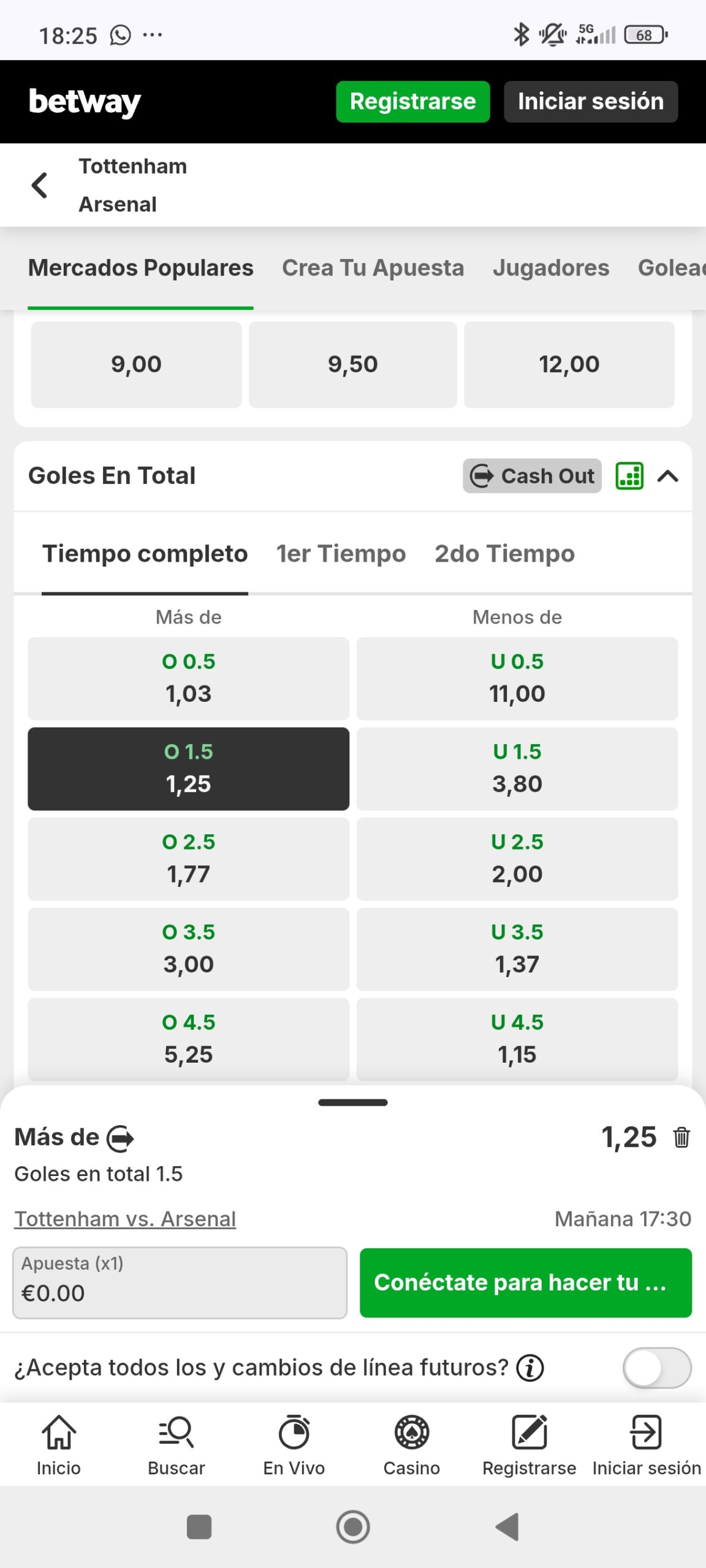The width and height of the screenshot is (706, 1568).
Task: Switch to Crea Tu Apuesta tab
Action: [x=373, y=268]
